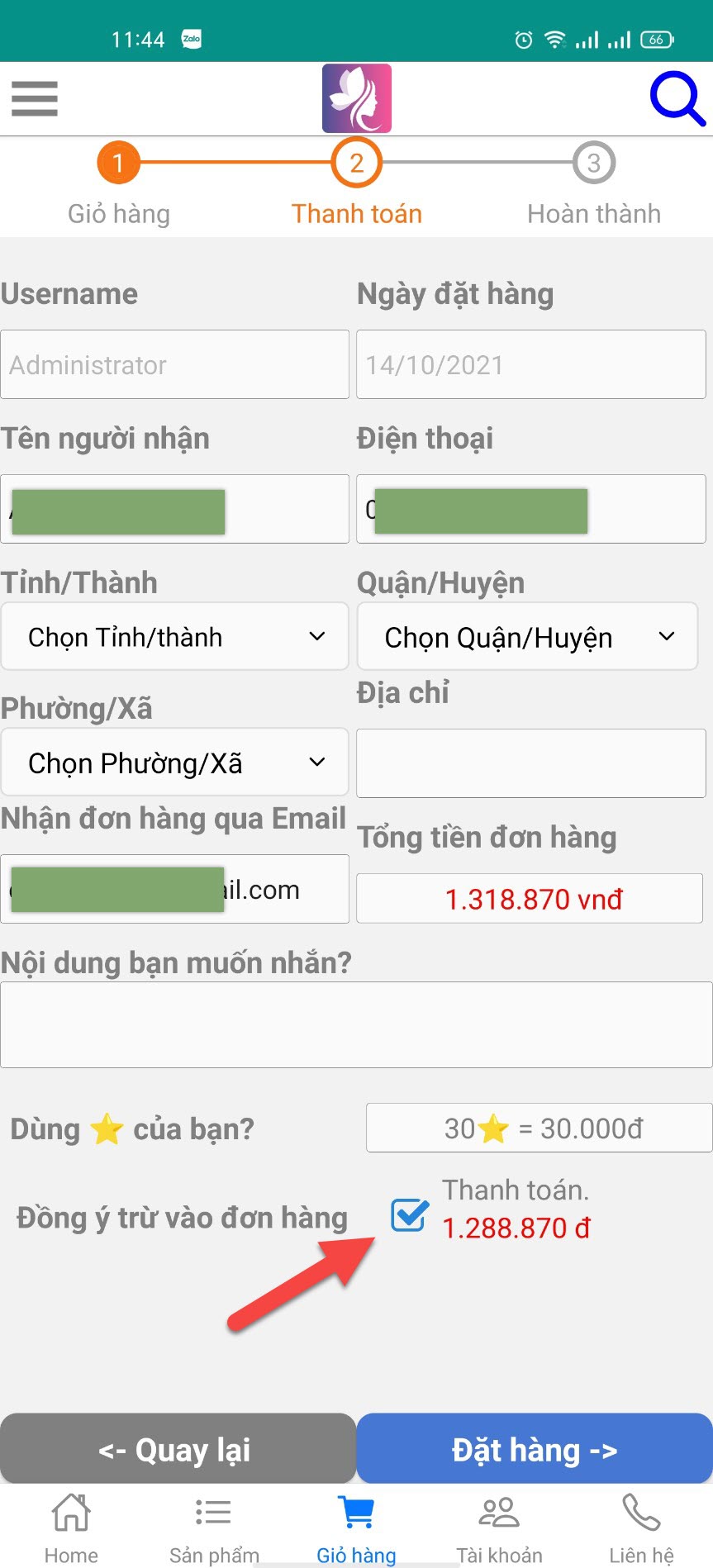The image size is (713, 1568).
Task: Open the Giỏ hàng bottom tab
Action: (356, 1528)
